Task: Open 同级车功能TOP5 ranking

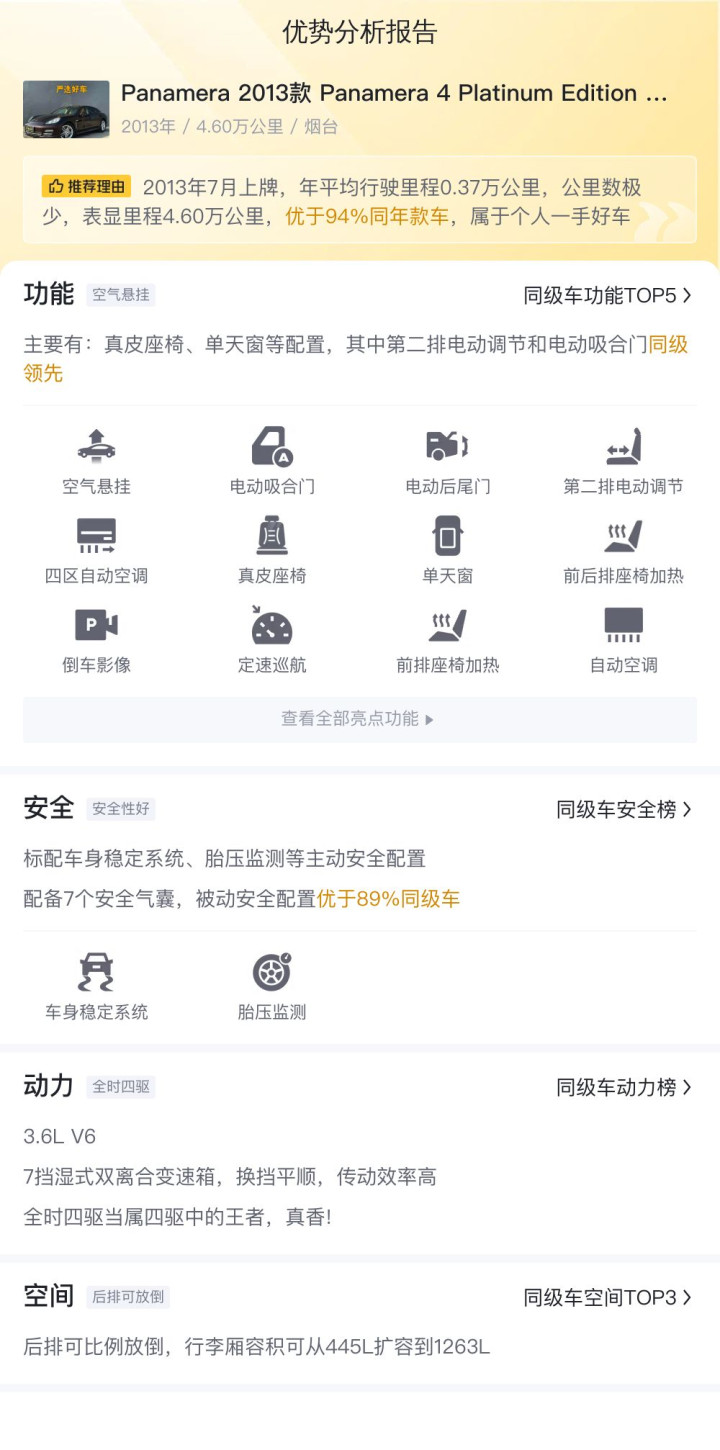Action: pos(608,295)
